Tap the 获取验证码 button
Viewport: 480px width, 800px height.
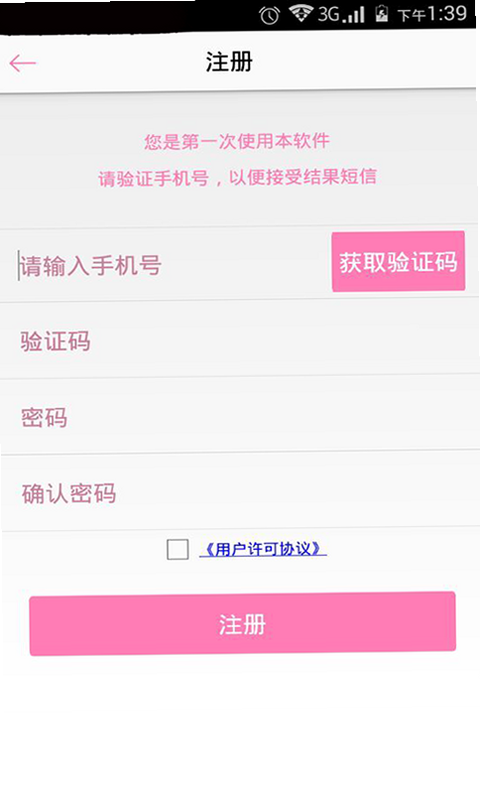[398, 261]
